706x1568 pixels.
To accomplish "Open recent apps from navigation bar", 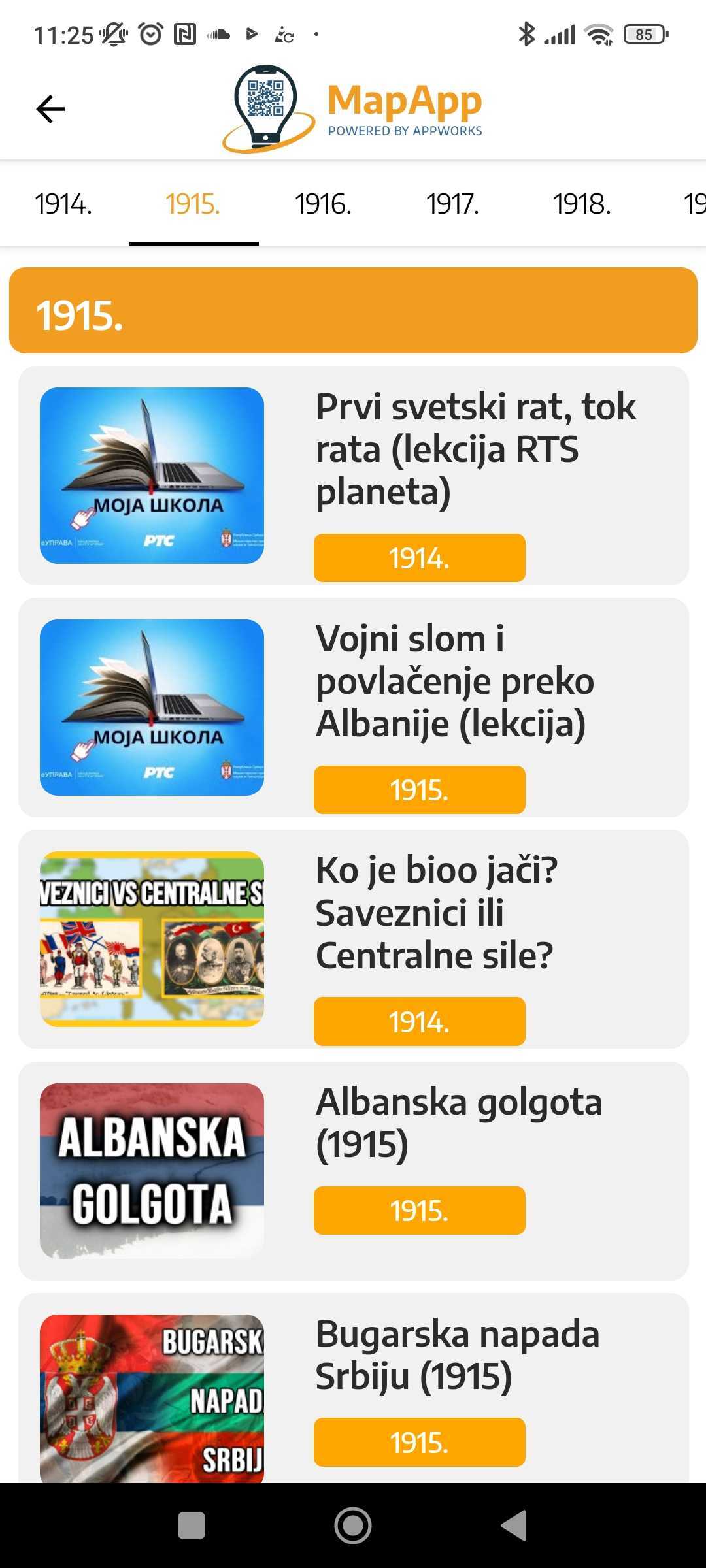I will point(192,1526).
